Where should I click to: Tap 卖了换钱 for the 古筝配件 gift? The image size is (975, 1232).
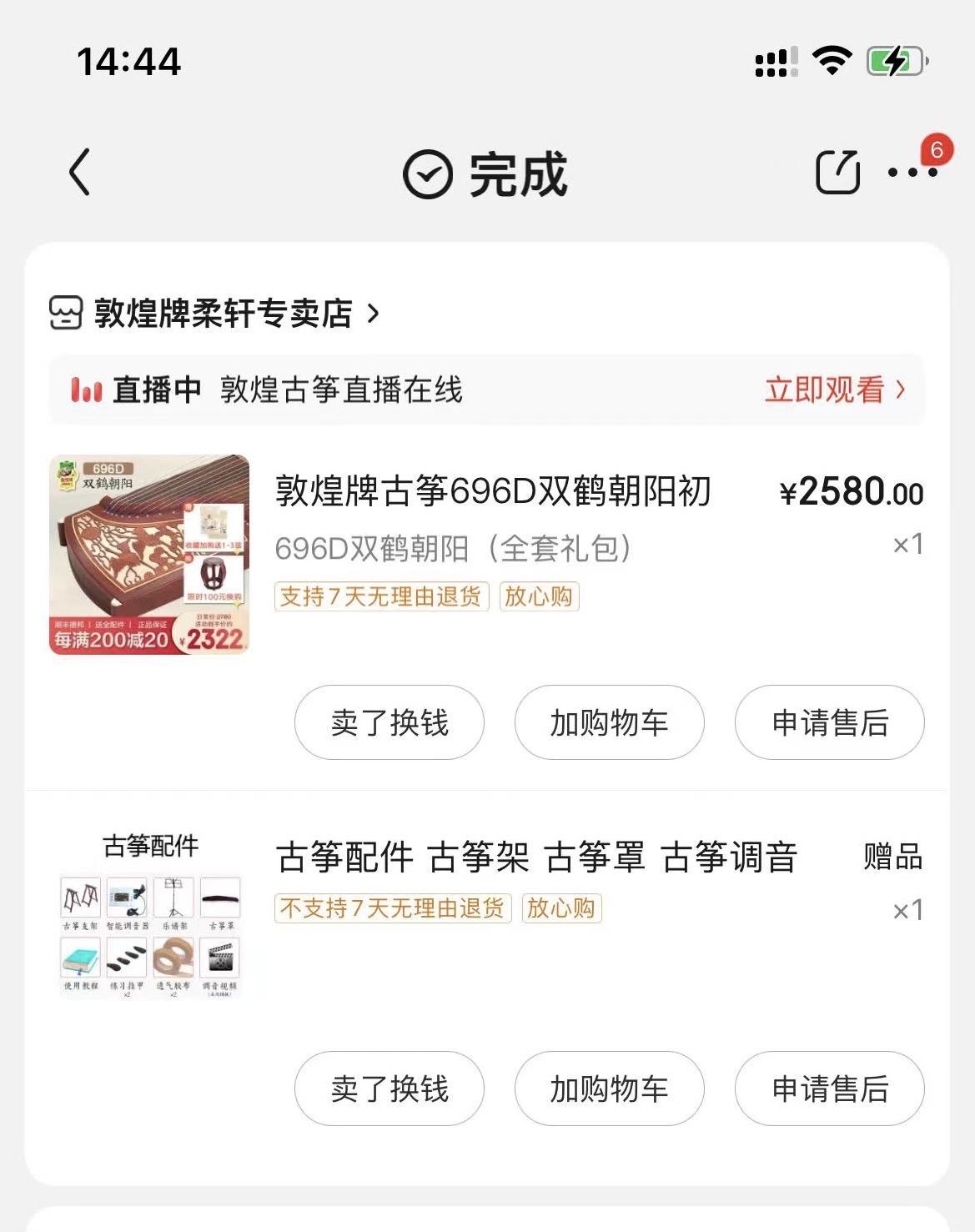point(389,1089)
